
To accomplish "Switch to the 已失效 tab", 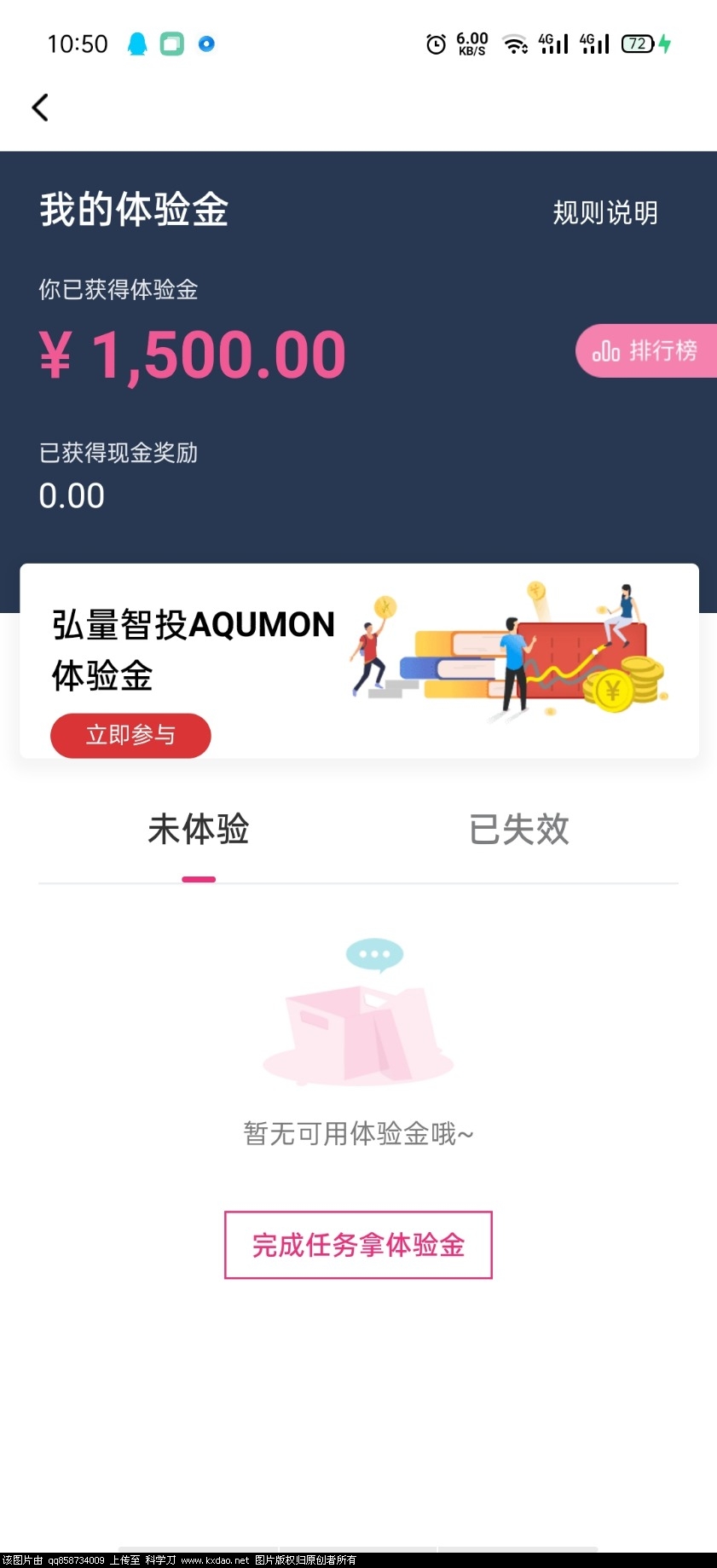I will 518,830.
